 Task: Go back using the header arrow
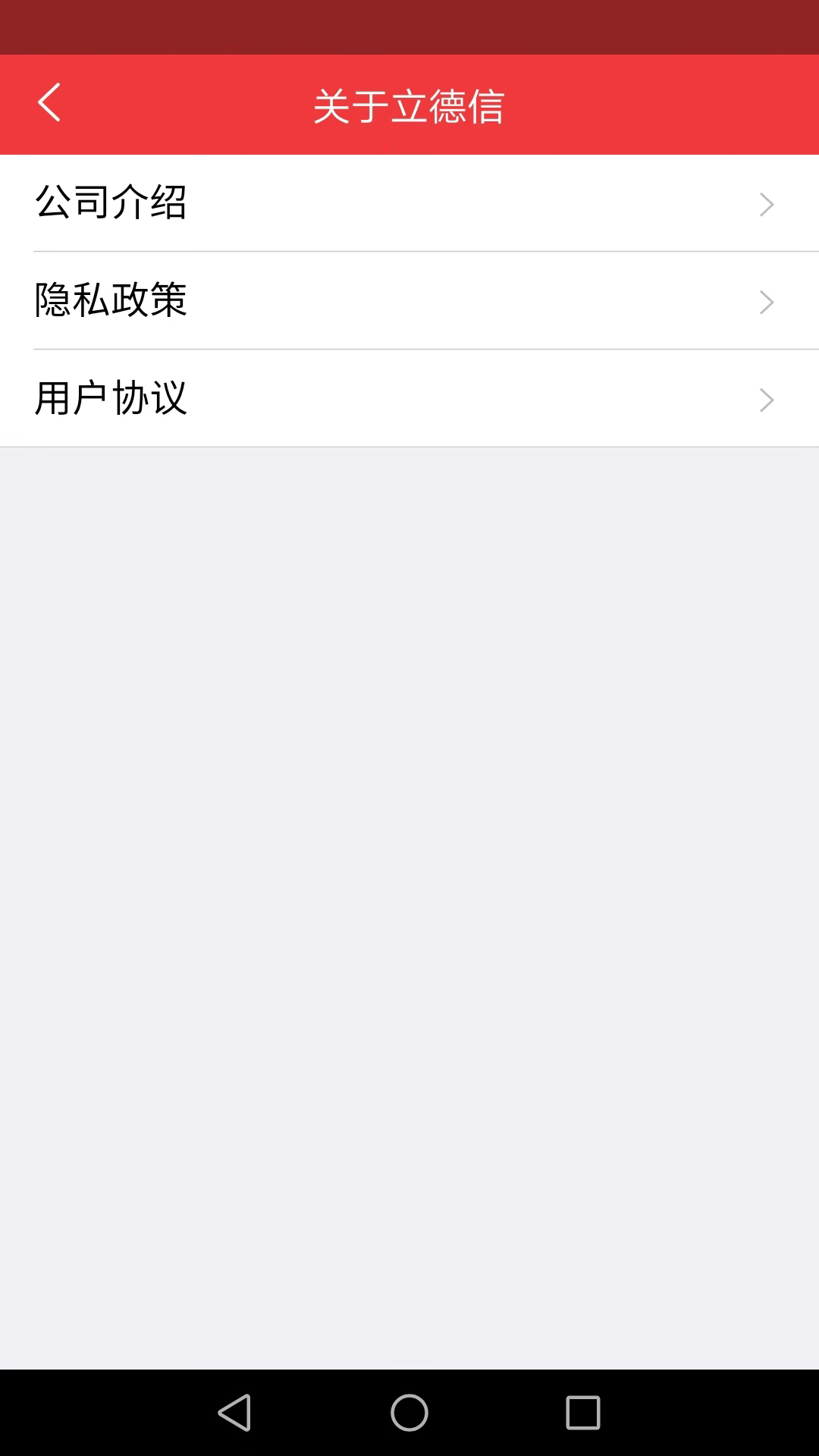[49, 103]
